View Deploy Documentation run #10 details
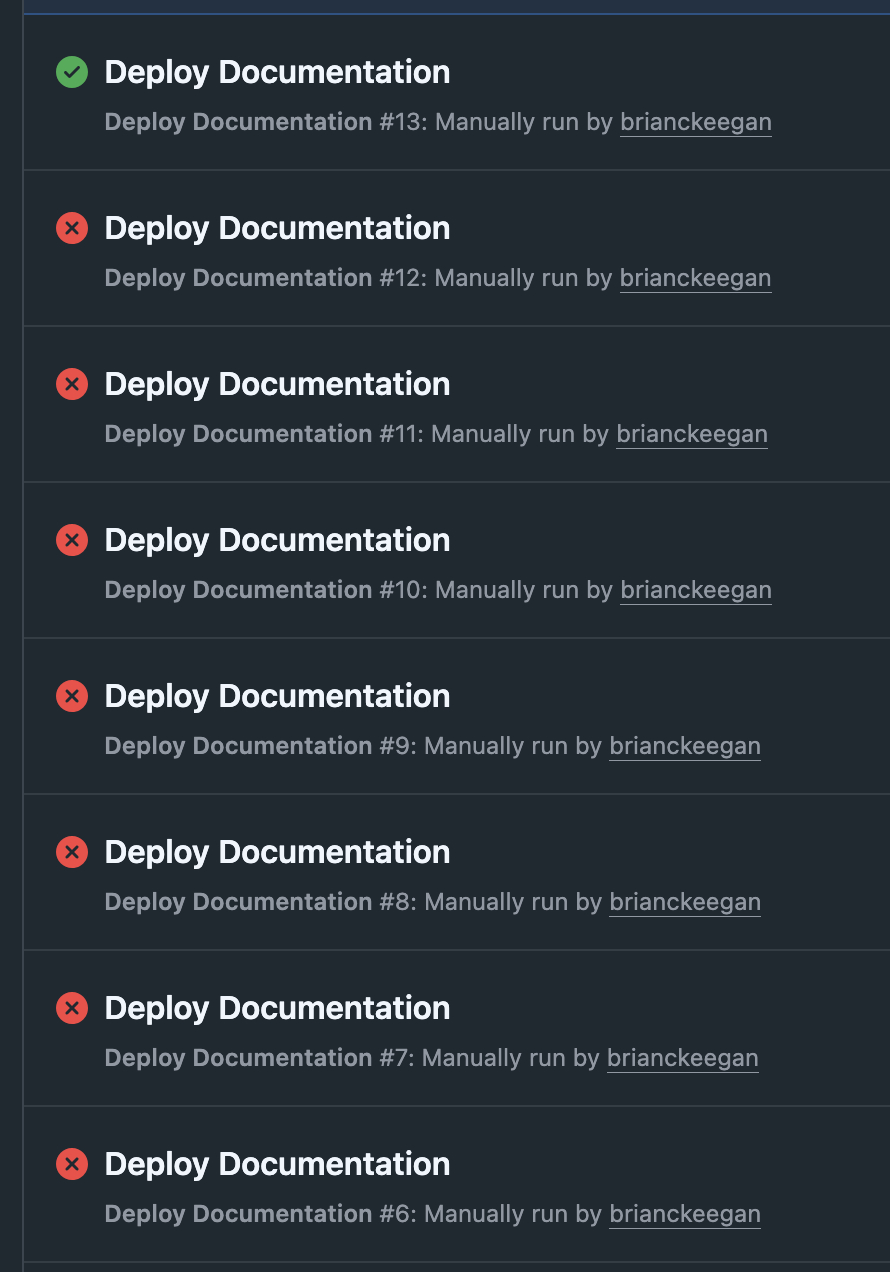 [277, 540]
